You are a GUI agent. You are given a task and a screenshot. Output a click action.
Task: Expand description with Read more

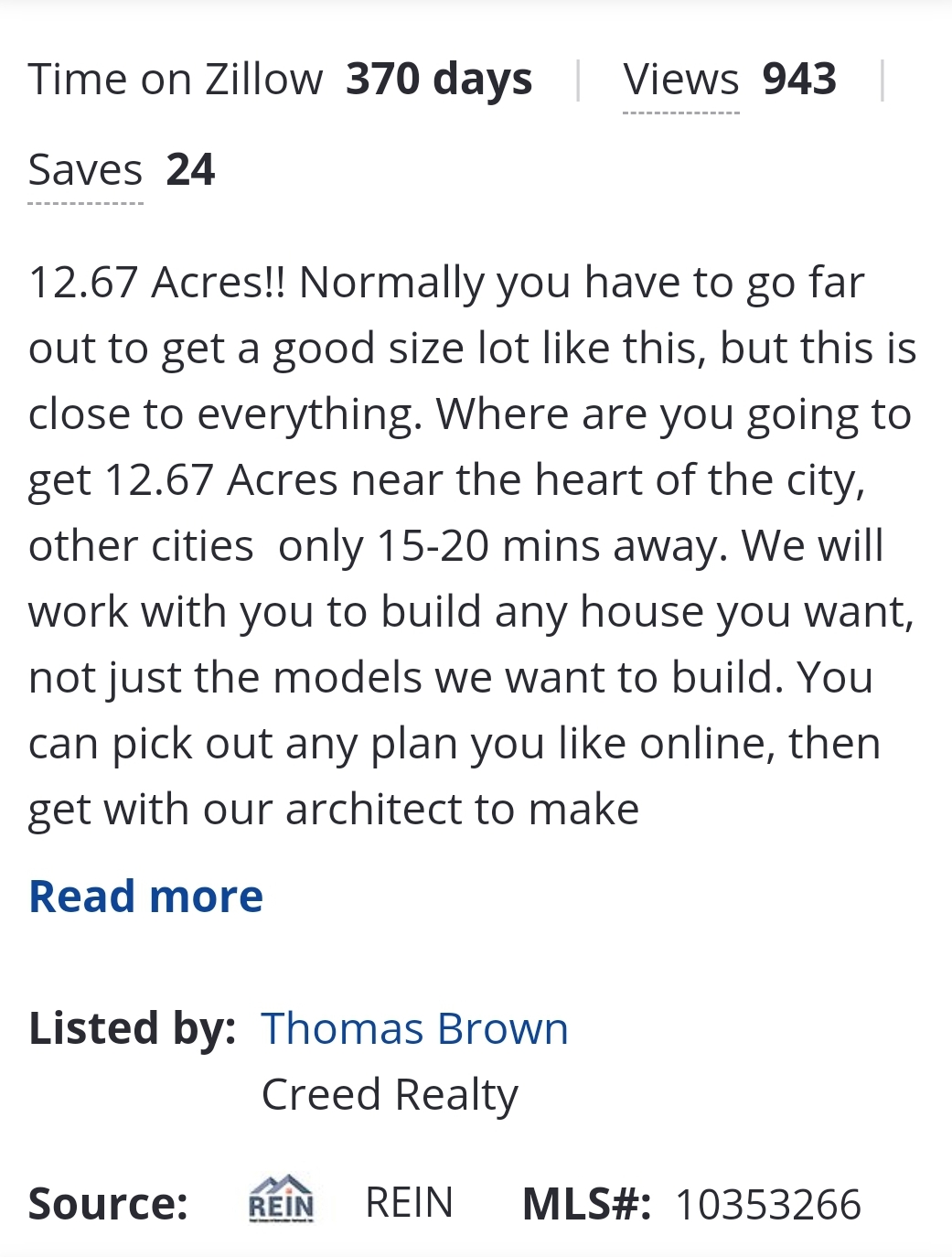tap(146, 897)
